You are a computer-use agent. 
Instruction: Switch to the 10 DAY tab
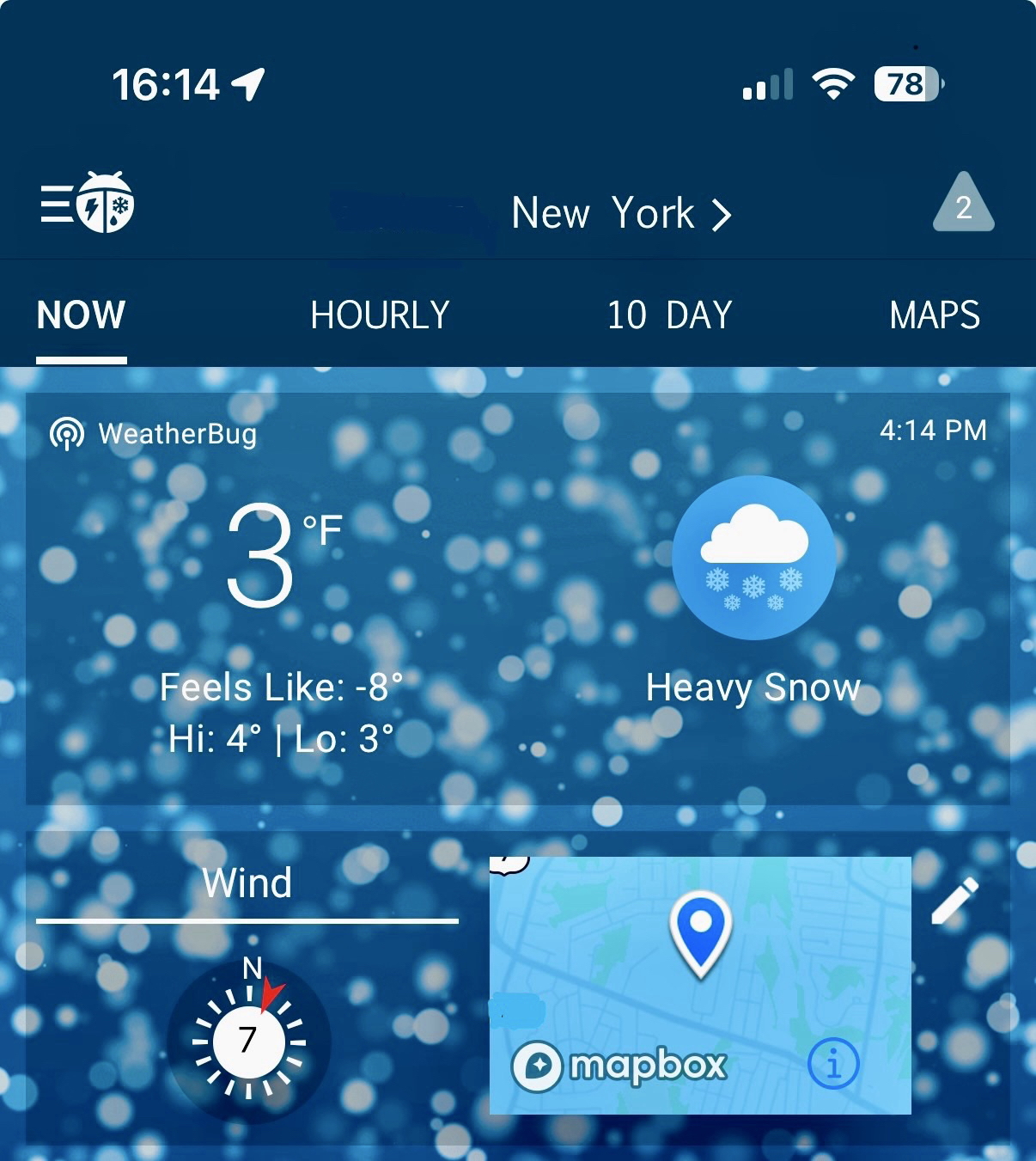pos(669,315)
